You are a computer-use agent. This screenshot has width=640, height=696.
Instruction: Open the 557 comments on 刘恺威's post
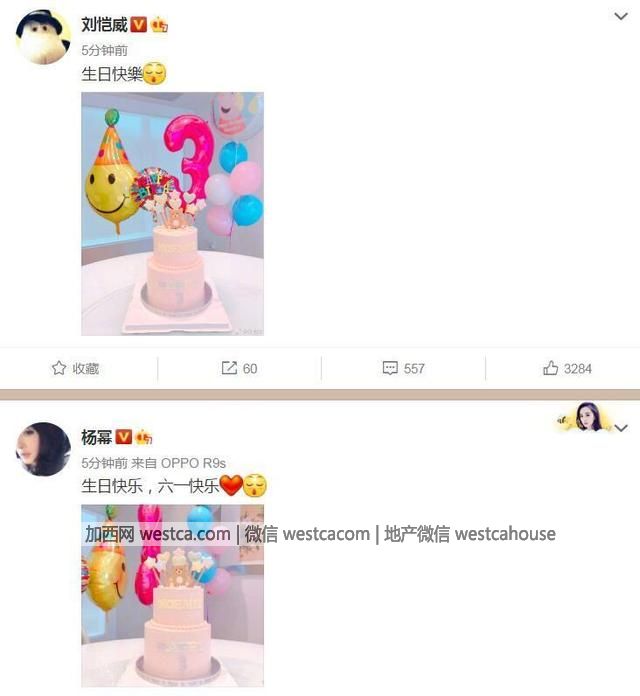404,369
